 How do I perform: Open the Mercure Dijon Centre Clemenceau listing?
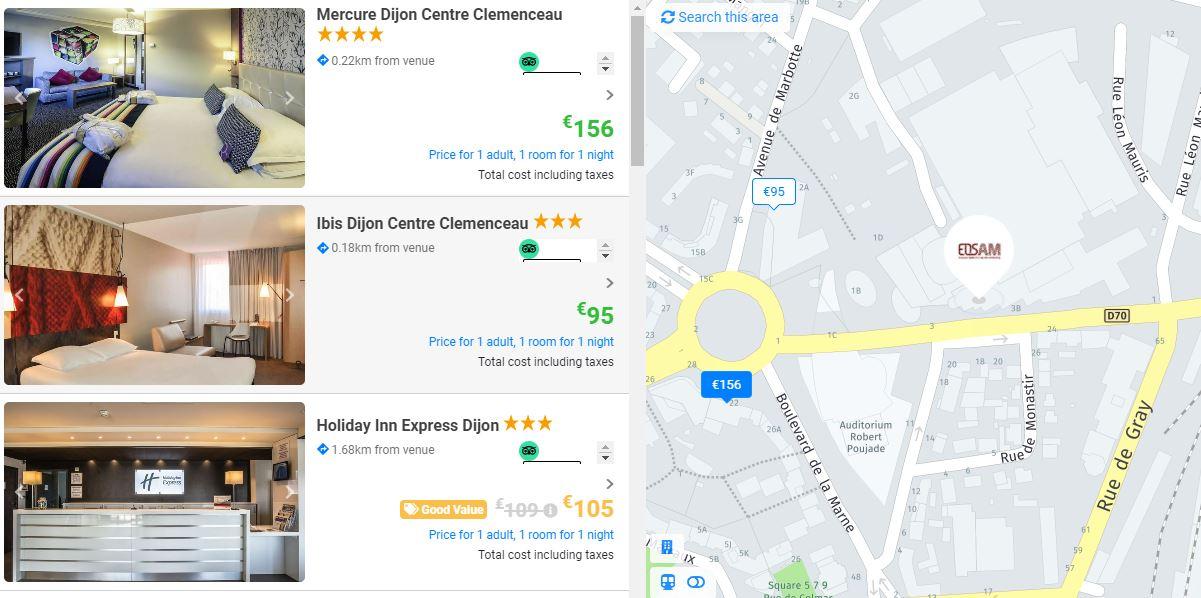[x=439, y=15]
